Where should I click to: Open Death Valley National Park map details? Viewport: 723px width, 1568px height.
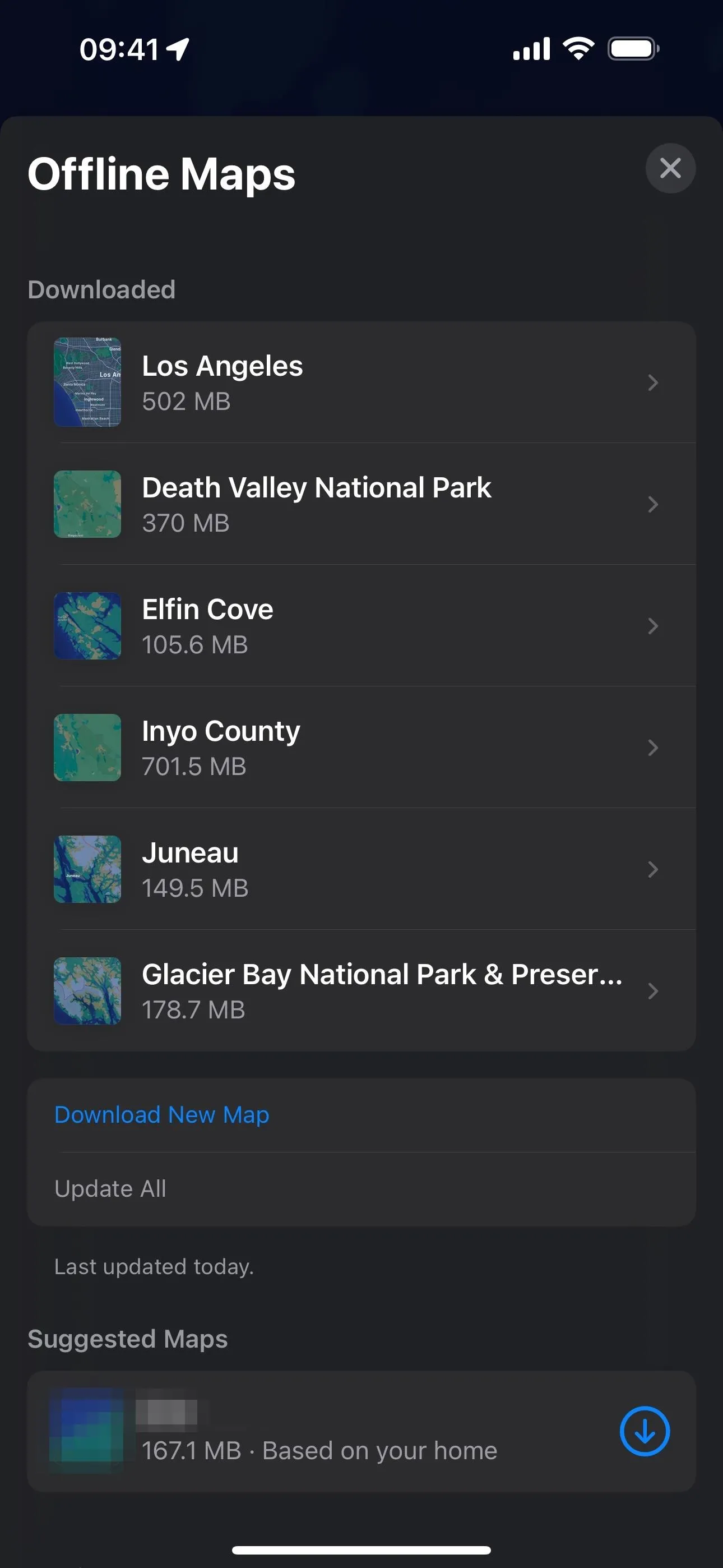(361, 504)
